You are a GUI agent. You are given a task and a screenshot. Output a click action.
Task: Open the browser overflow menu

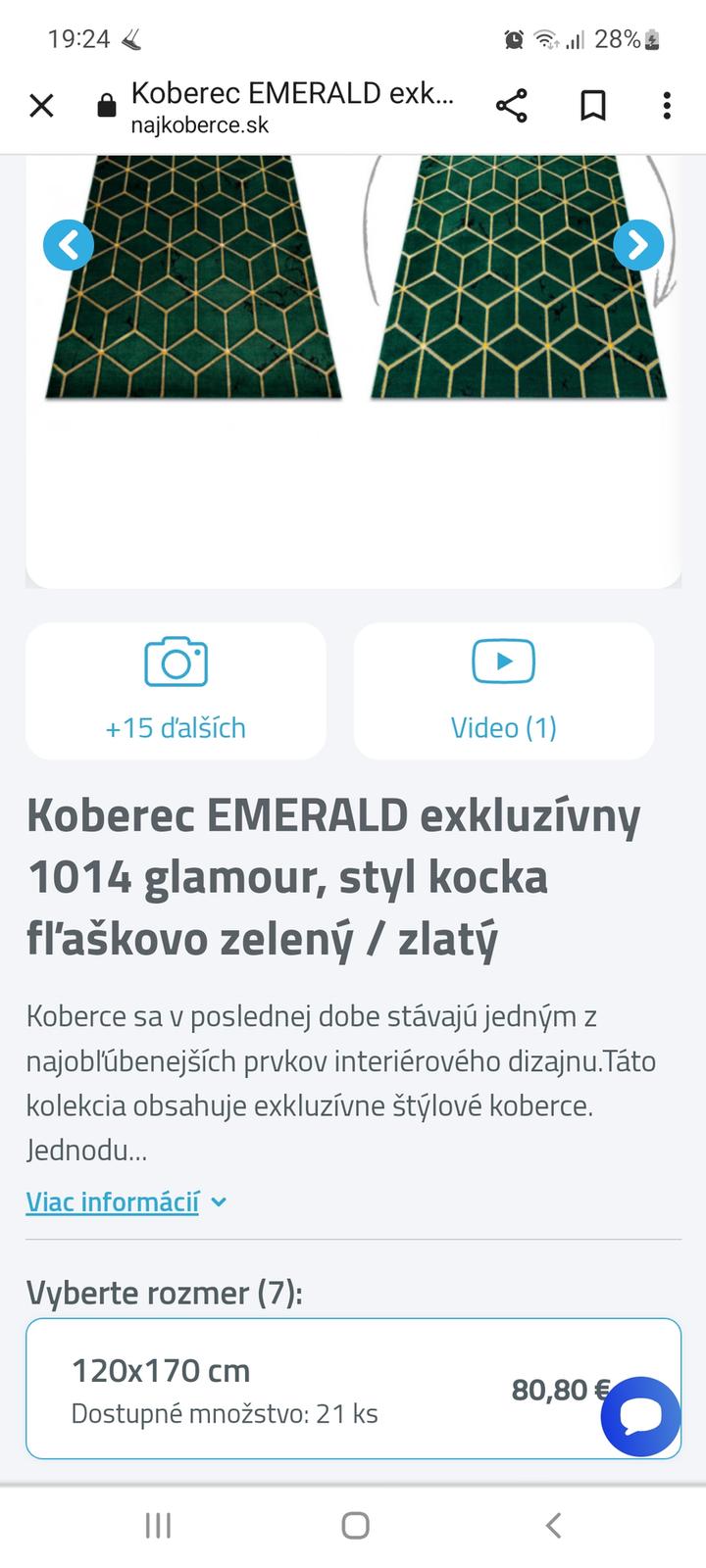pyautogui.click(x=667, y=106)
